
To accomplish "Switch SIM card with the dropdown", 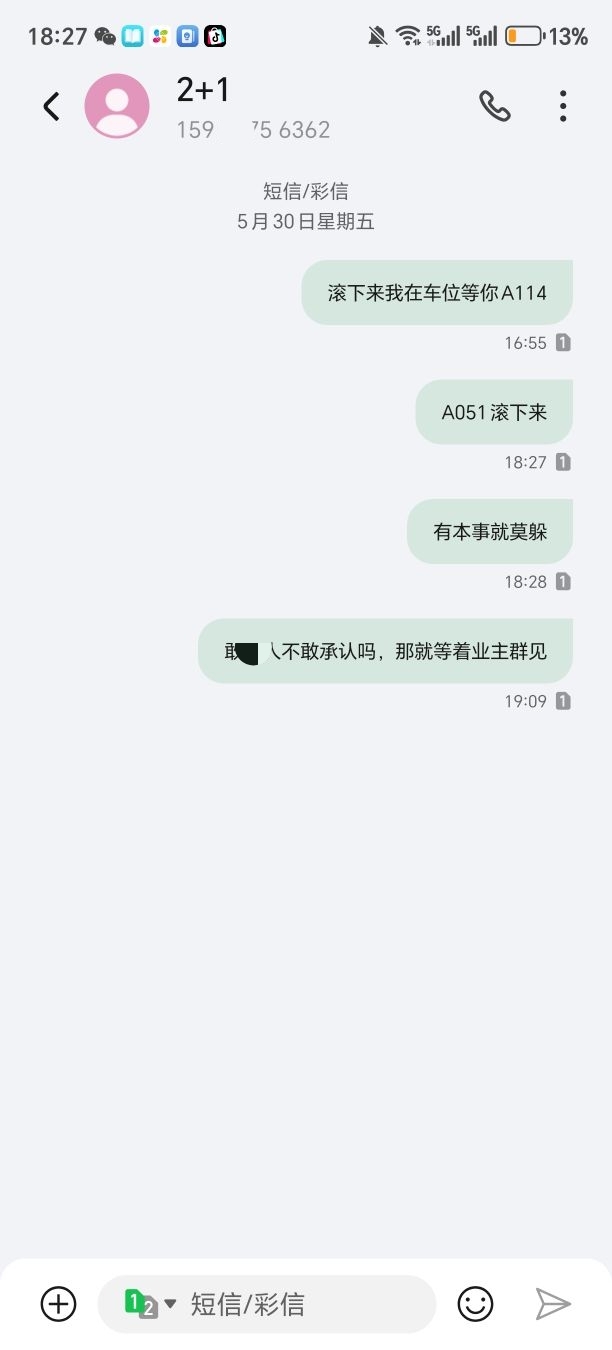I will point(150,1304).
